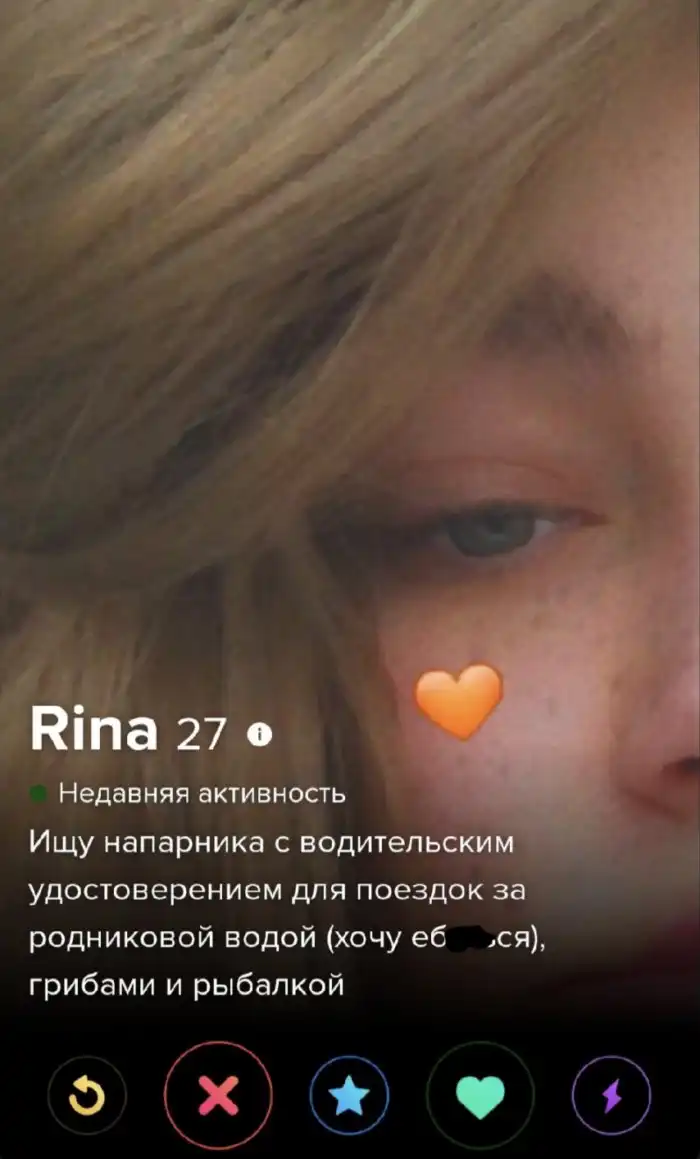Viewport: 700px width, 1159px height.
Task: Activate the purple lightning Boost button
Action: tap(611, 1097)
